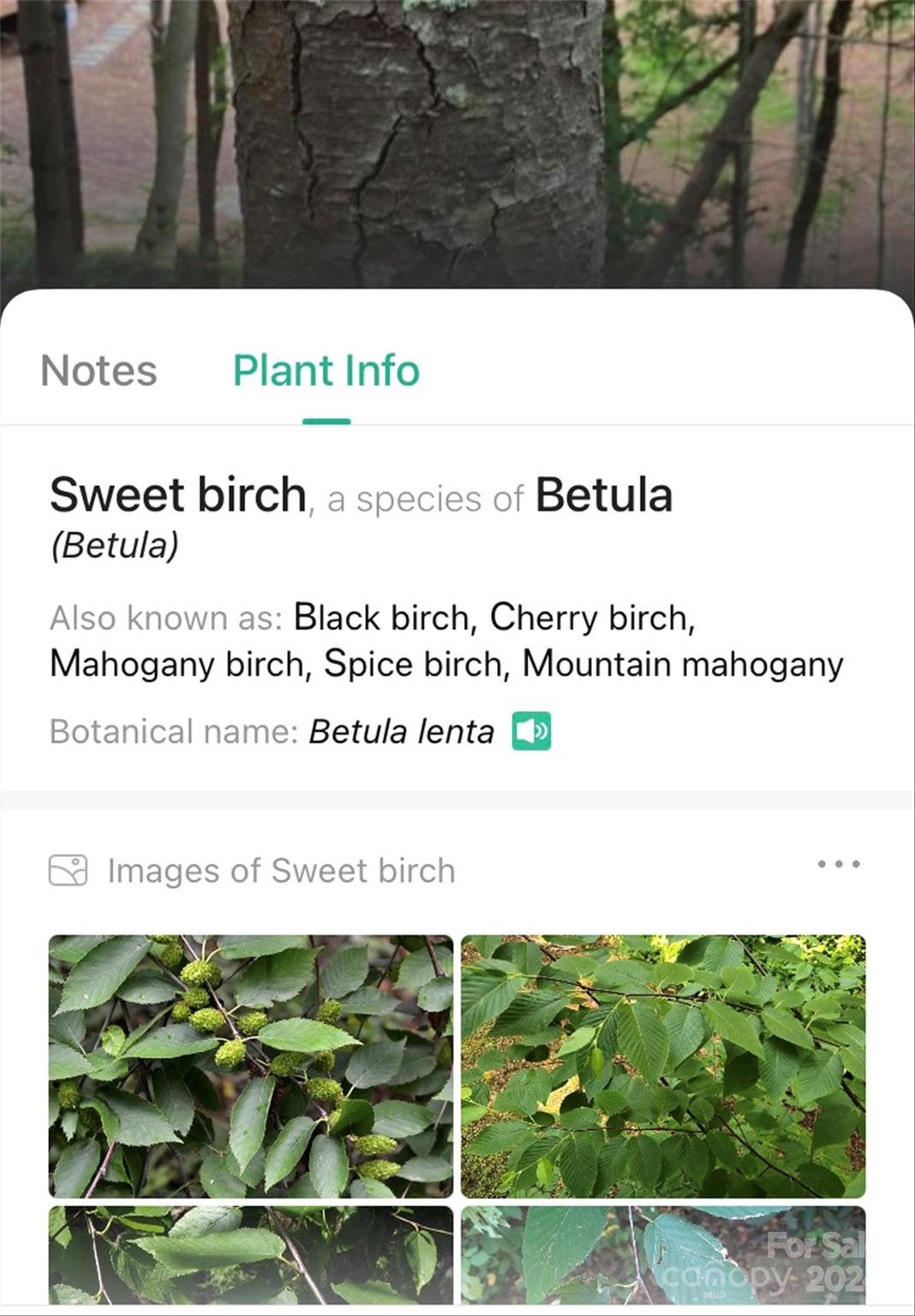The width and height of the screenshot is (915, 1316).
Task: Select the Plant Info tab
Action: coord(326,371)
